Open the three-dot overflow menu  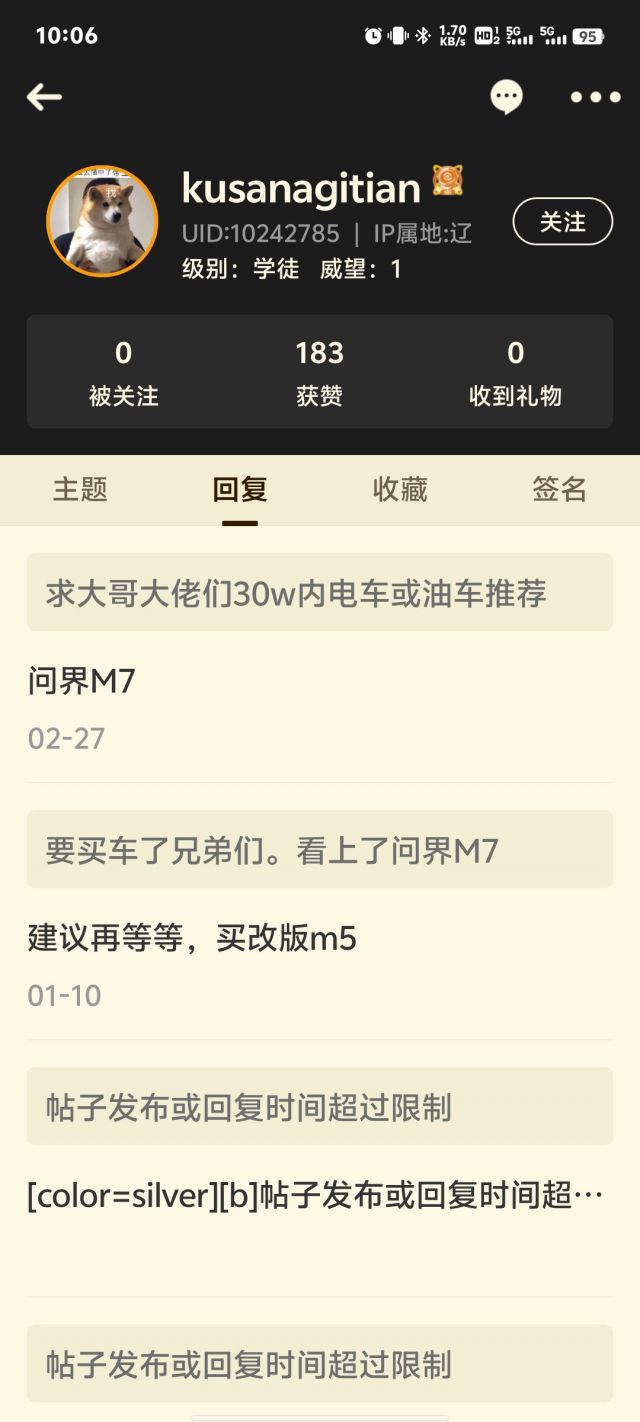tap(595, 97)
